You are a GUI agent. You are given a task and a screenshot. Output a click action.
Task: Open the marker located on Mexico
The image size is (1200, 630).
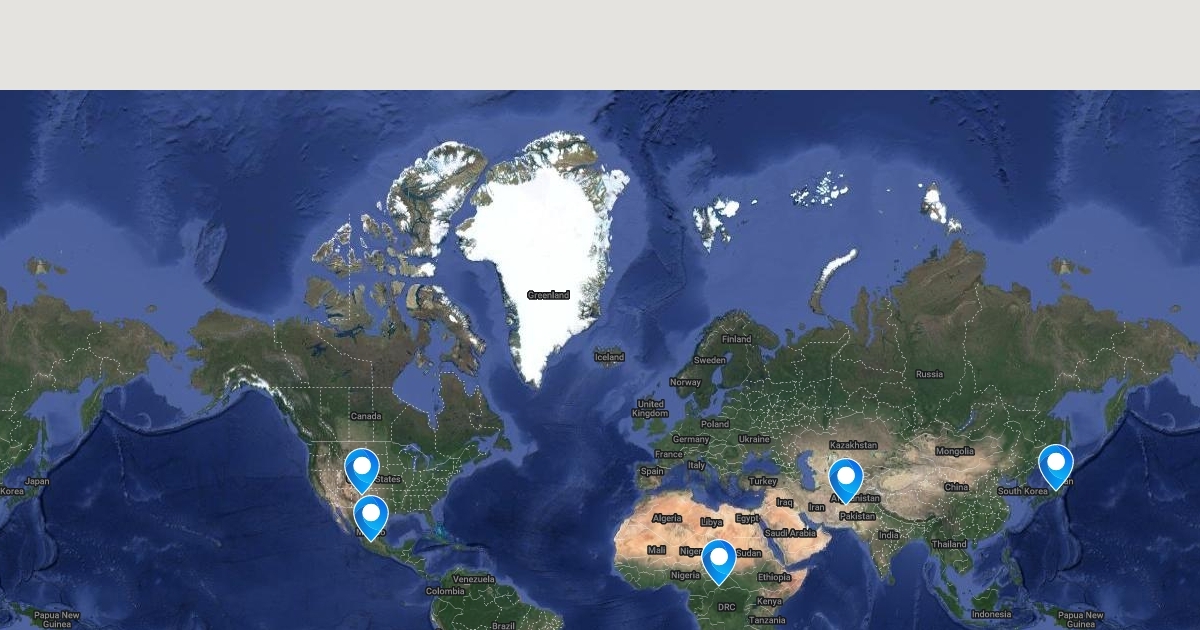click(x=371, y=514)
